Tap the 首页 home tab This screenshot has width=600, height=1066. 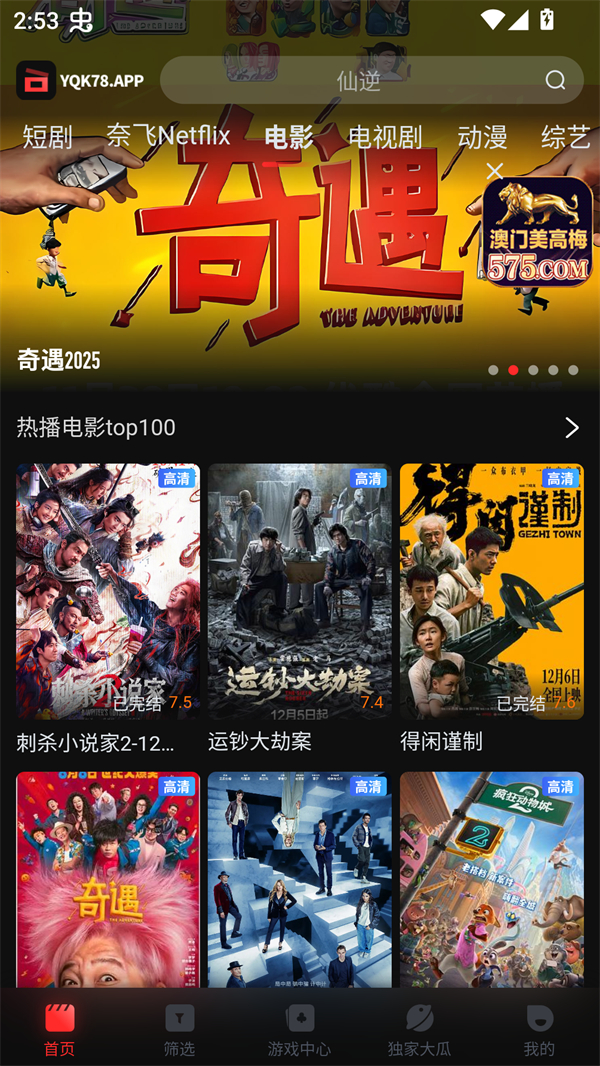coord(59,1030)
